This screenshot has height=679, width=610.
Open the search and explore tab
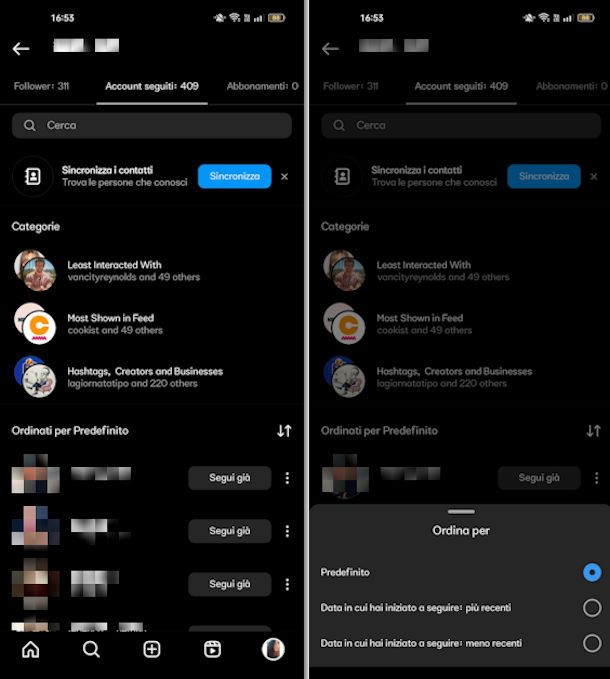coord(91,649)
